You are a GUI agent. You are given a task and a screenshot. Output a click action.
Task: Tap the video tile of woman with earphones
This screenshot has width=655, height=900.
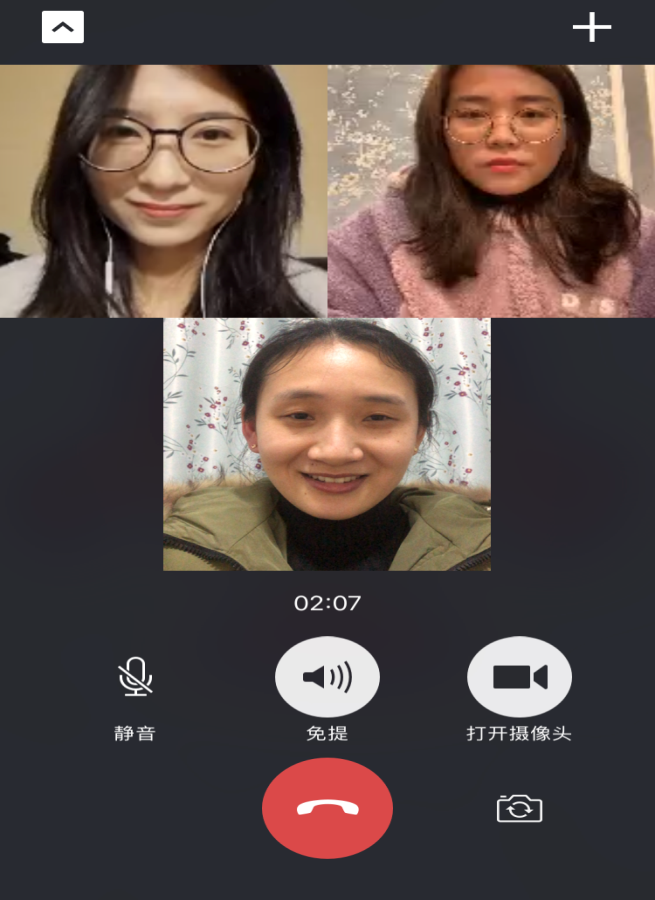pyautogui.click(x=163, y=191)
